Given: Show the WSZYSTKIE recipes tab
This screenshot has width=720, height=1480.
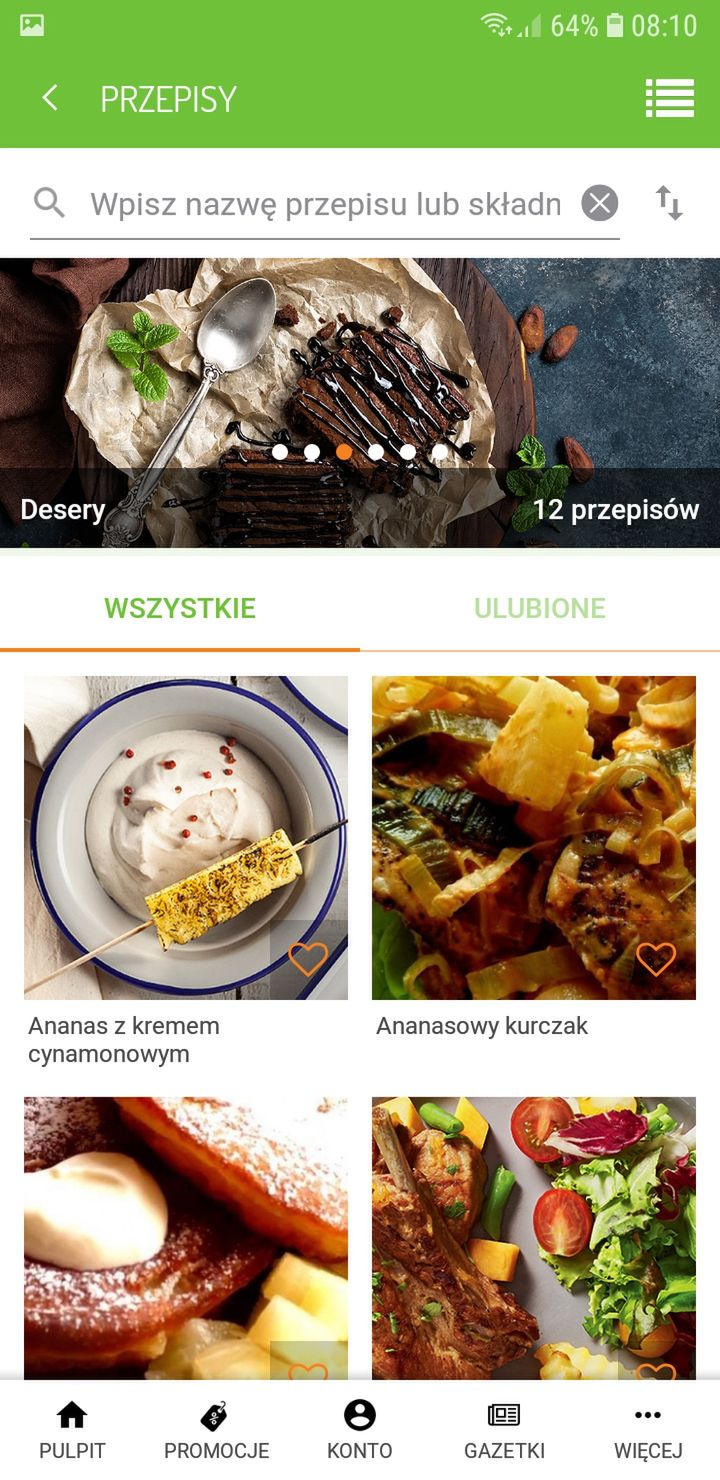Looking at the screenshot, I should coord(180,608).
